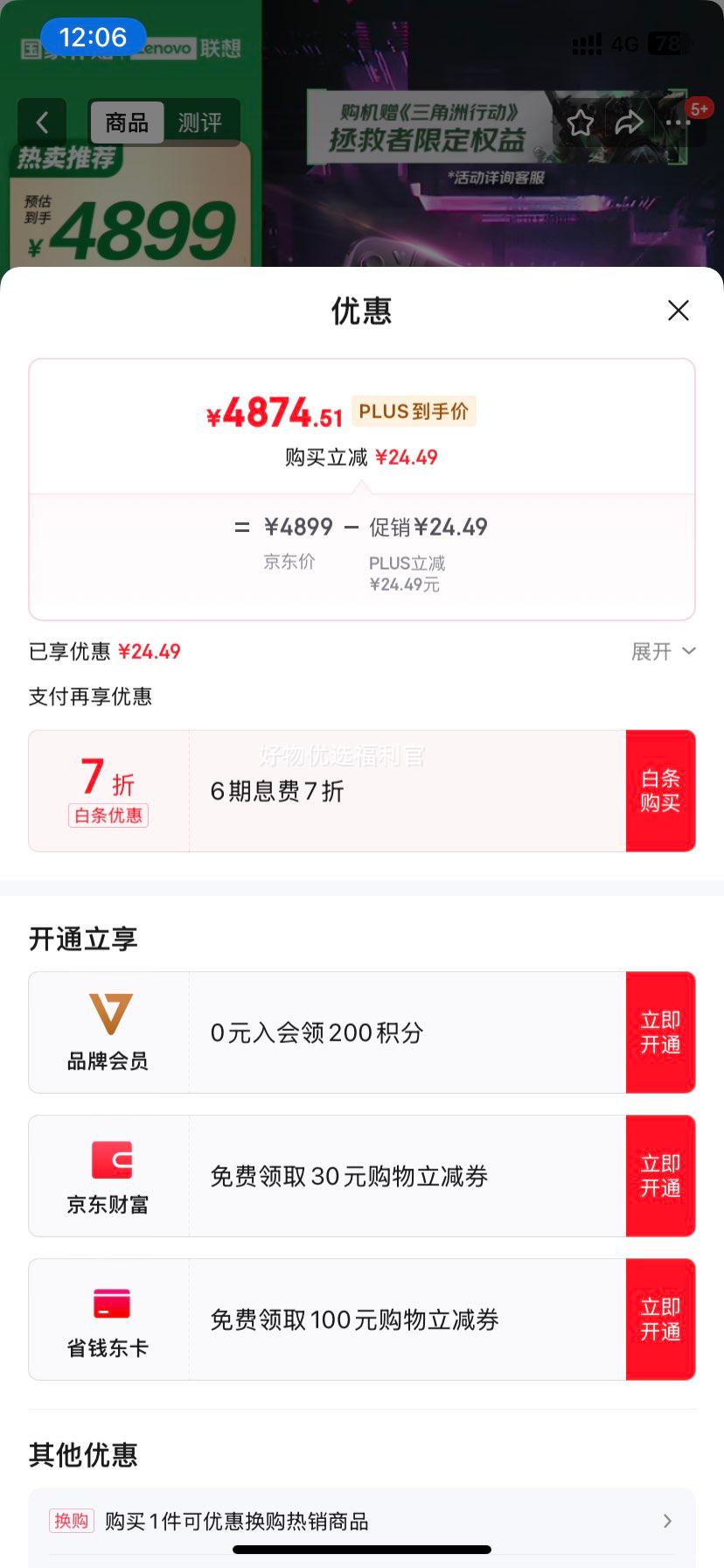The height and width of the screenshot is (1568, 724).
Task: Claim the 100元 coupon with 立即开通
Action: [x=661, y=1319]
